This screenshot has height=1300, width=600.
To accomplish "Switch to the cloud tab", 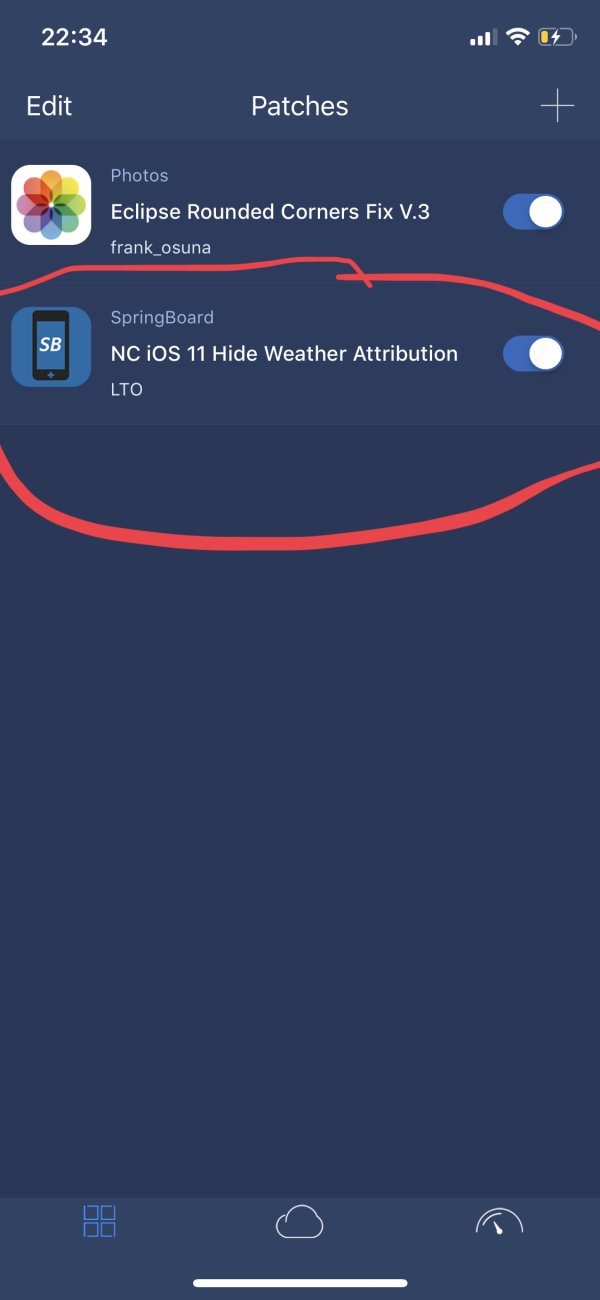I will (300, 1221).
